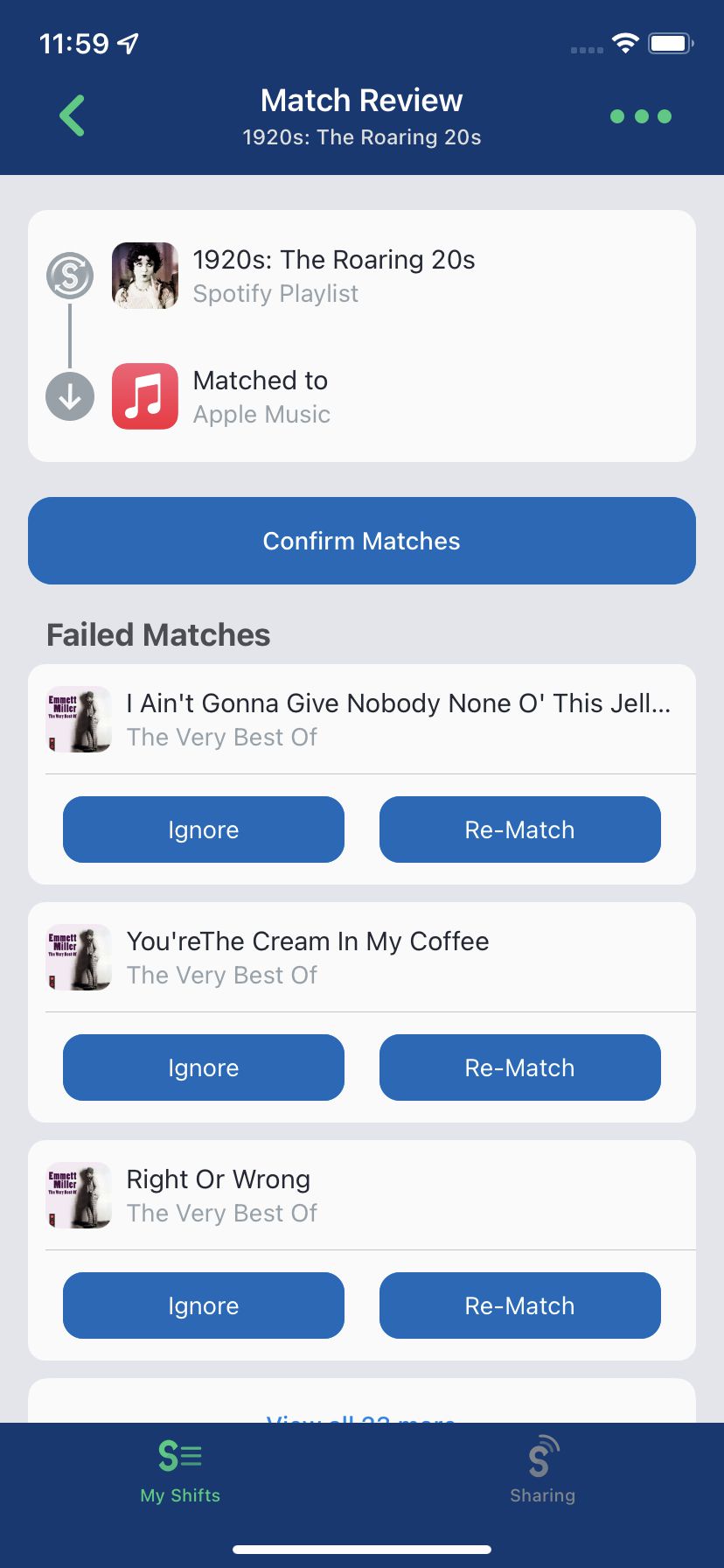Ignore the "Right Or Wrong" track
The height and width of the screenshot is (1568, 724).
tap(203, 1305)
